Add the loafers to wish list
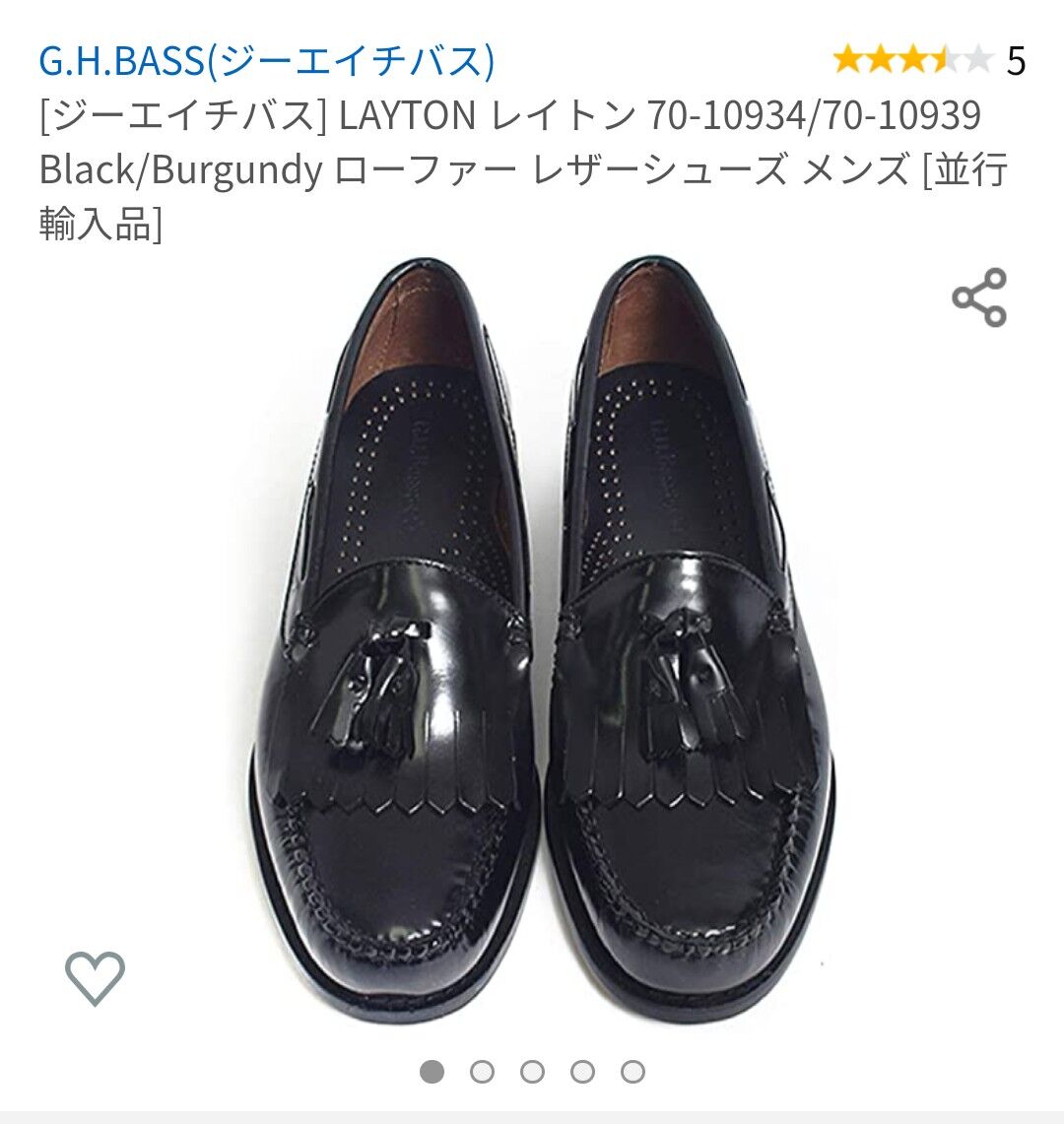This screenshot has width=1064, height=1124. point(96,977)
